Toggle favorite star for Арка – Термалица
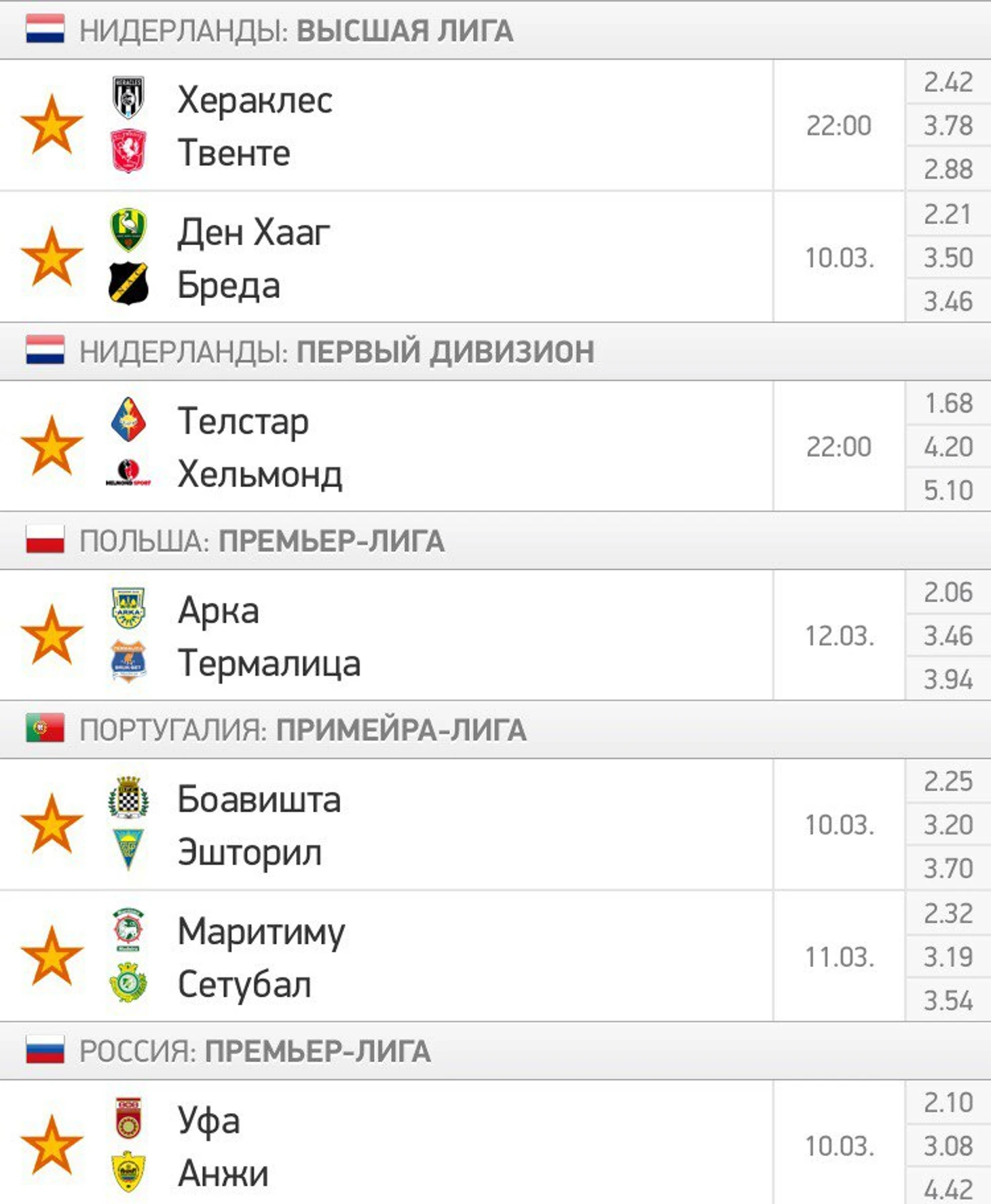 pyautogui.click(x=52, y=636)
